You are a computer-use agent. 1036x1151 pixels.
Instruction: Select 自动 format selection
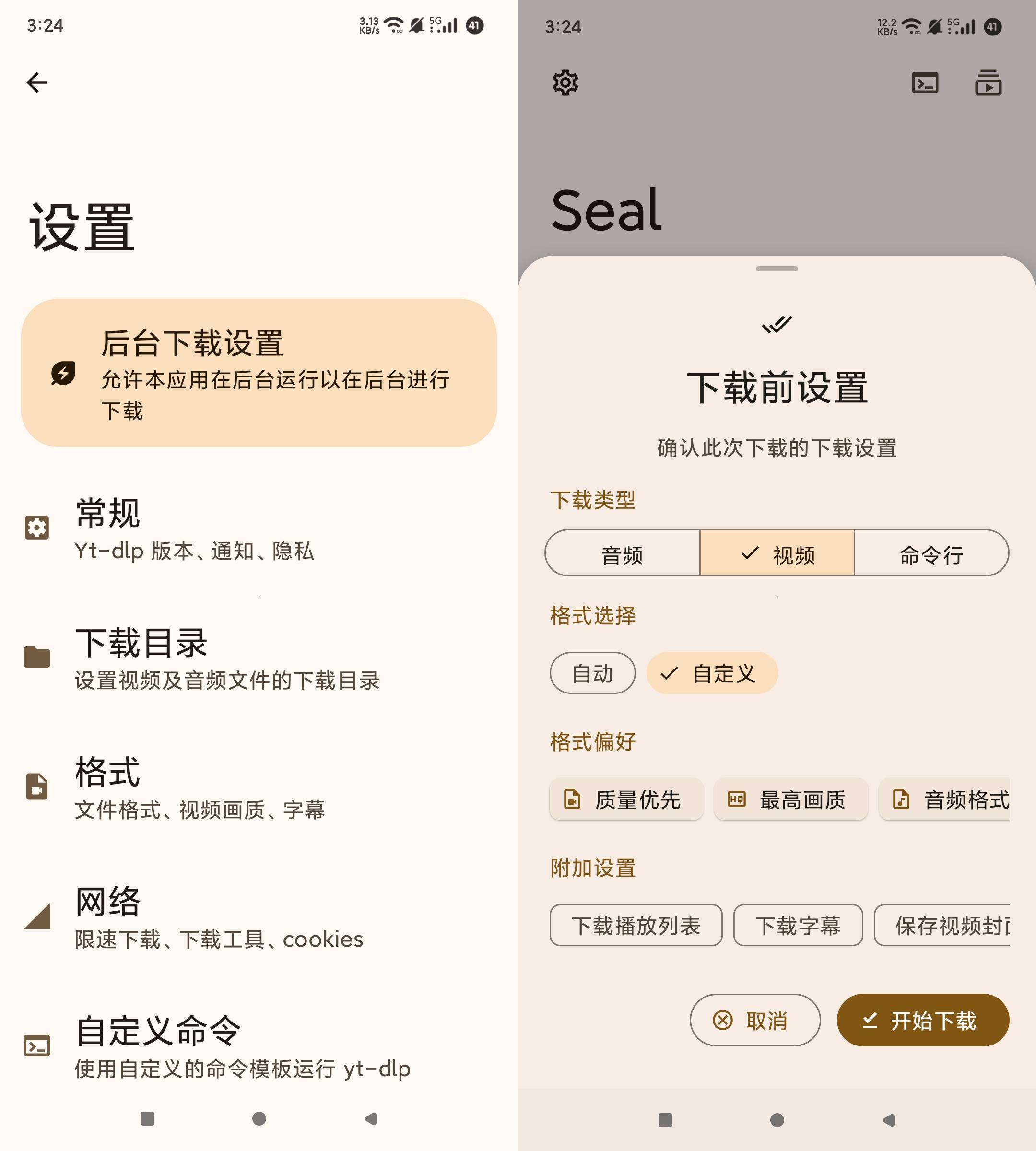(x=592, y=673)
